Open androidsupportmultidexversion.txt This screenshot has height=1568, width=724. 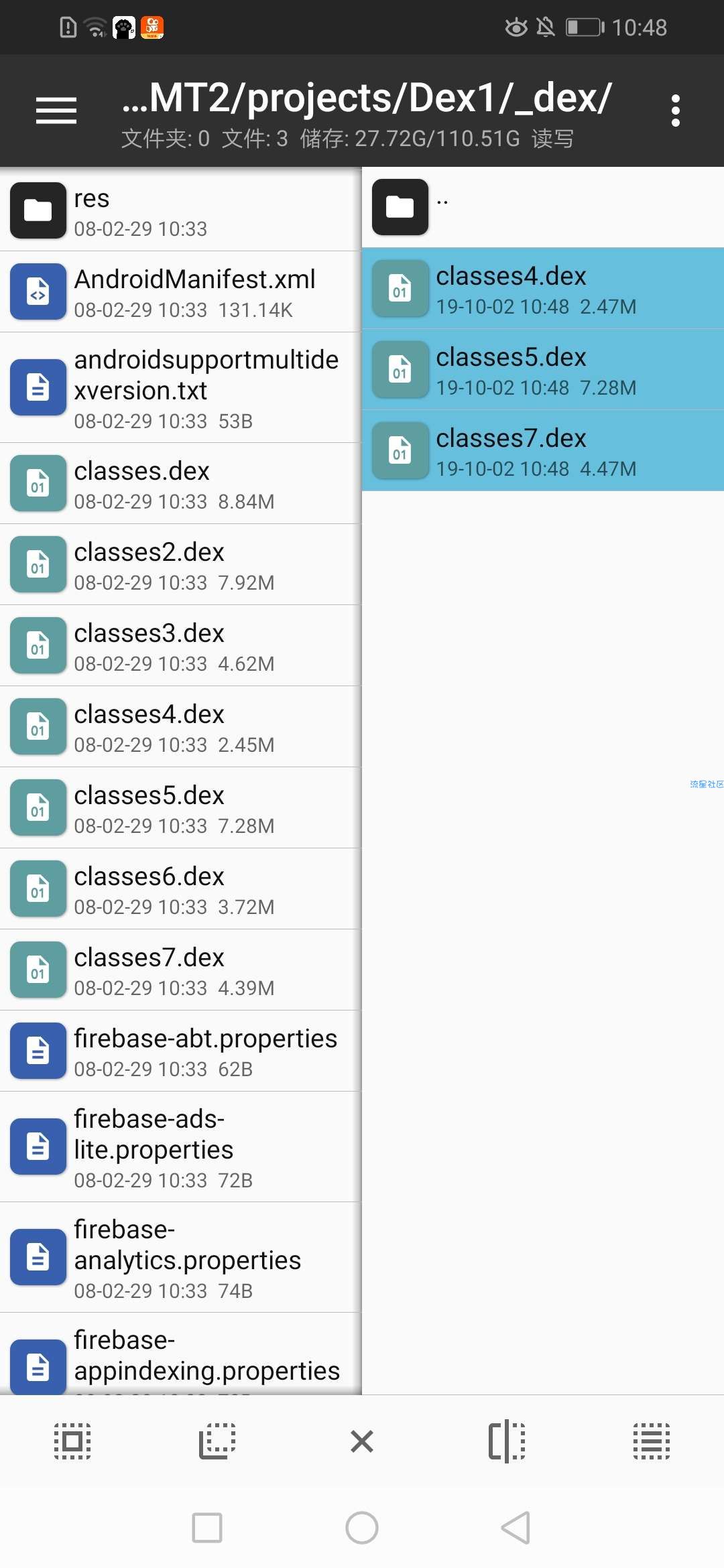coord(181,388)
